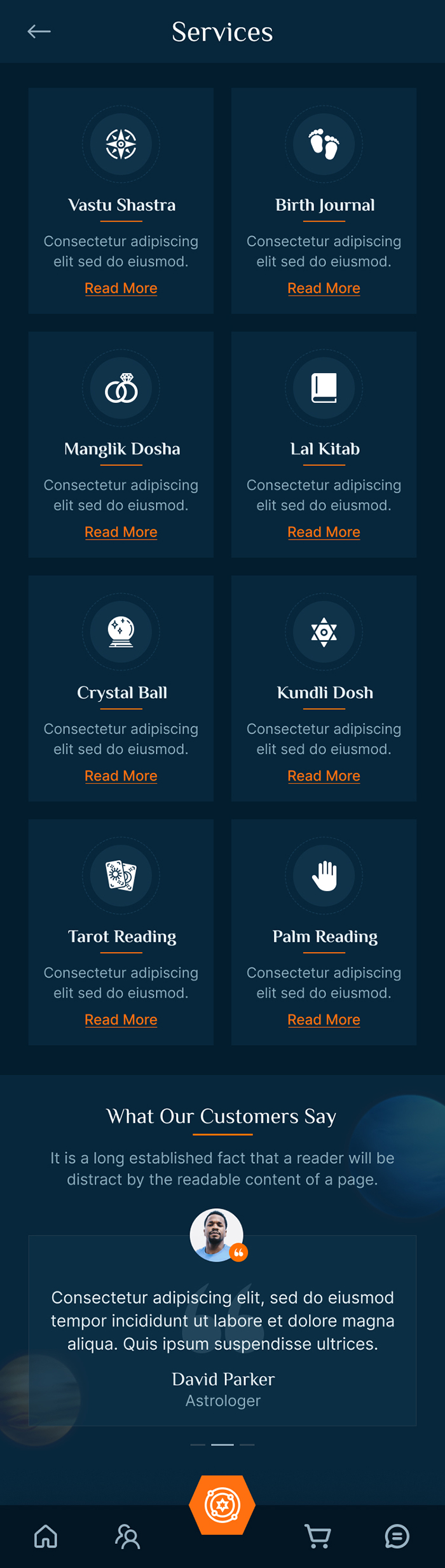Select Read More under Palm Reading
The image size is (445, 1568).
[324, 1019]
